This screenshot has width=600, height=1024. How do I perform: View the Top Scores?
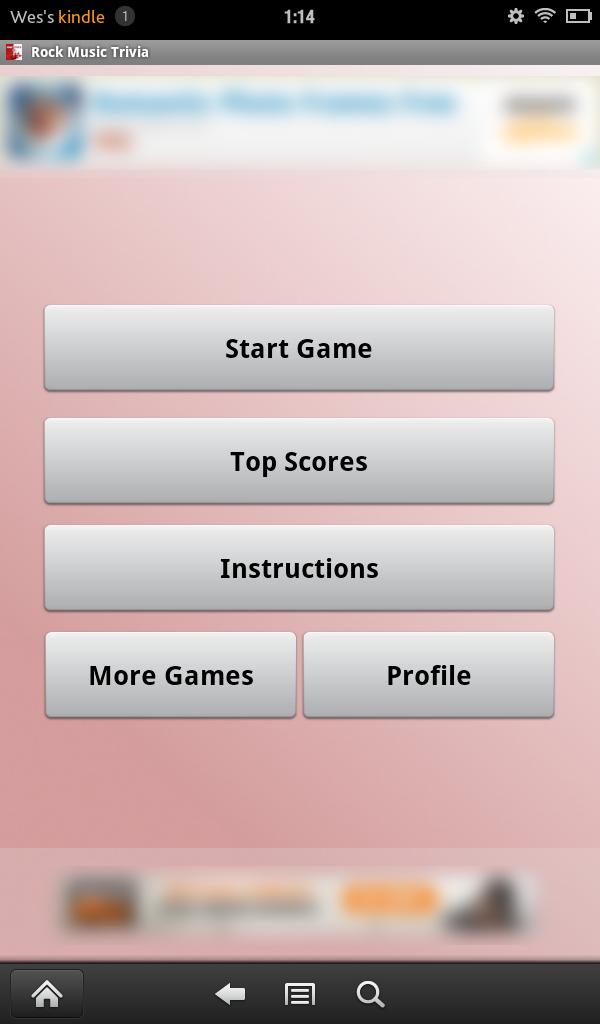[x=299, y=461]
